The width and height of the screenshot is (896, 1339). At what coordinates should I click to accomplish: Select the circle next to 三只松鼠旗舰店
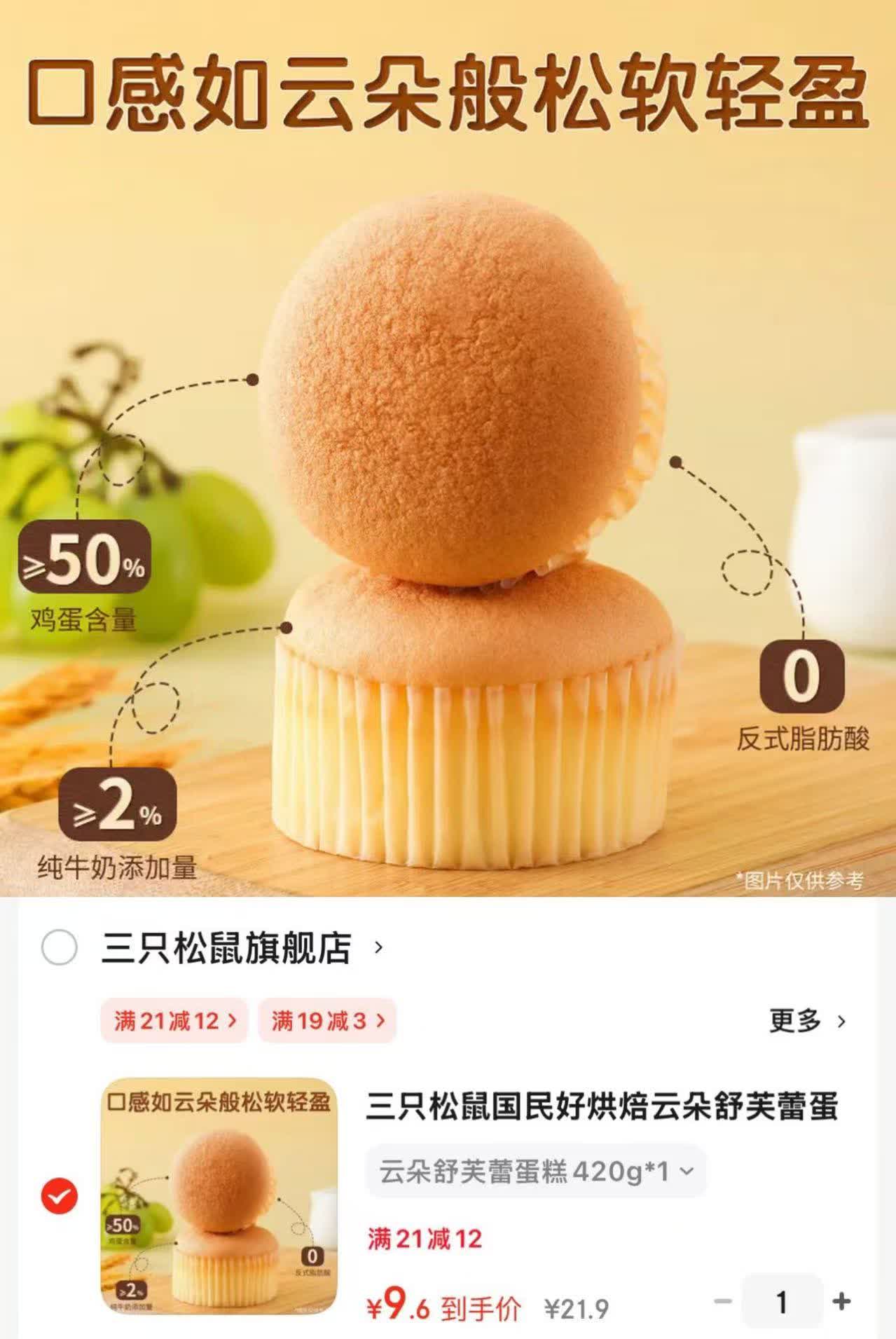tap(58, 950)
